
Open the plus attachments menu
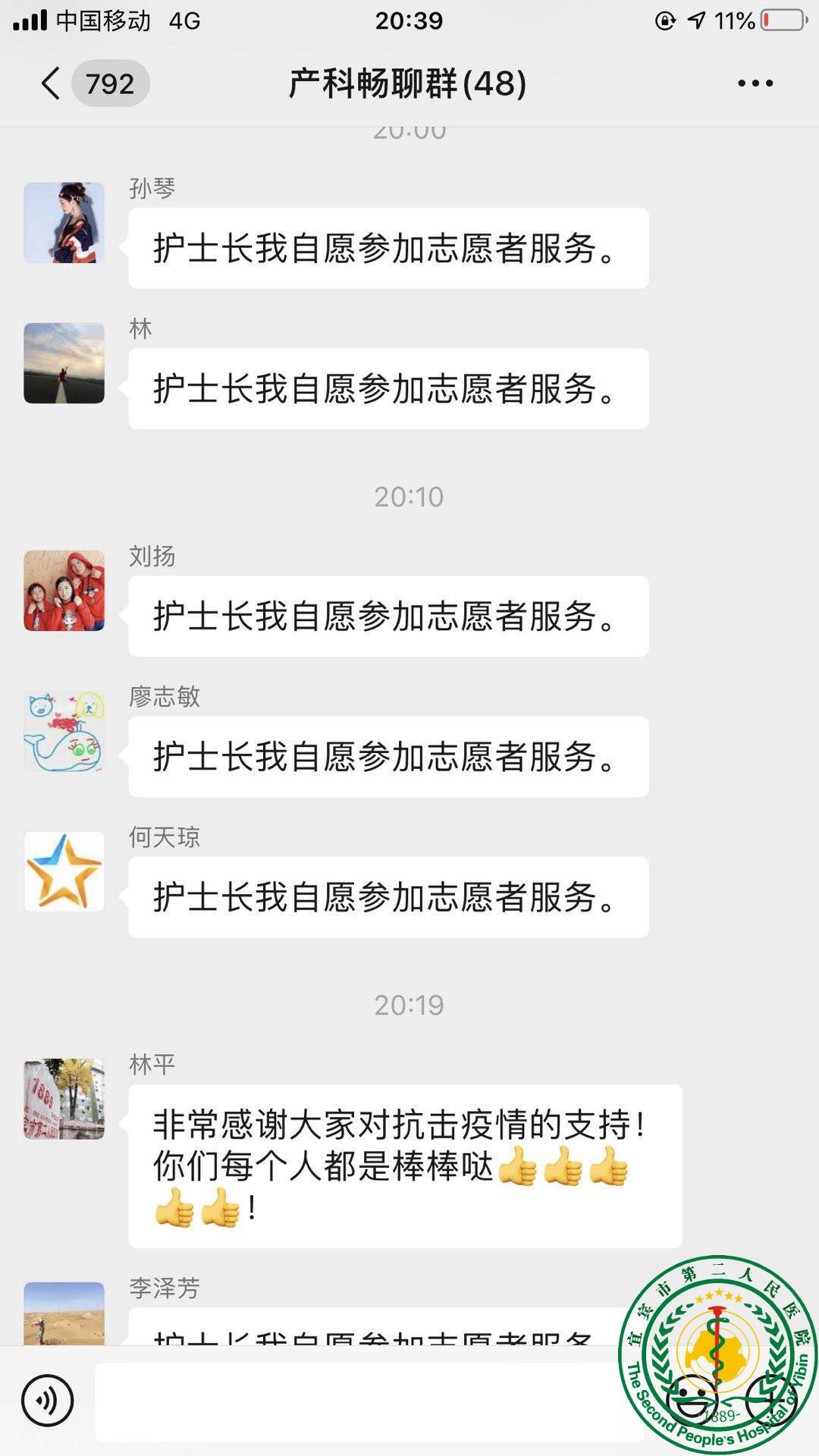coord(770,1400)
